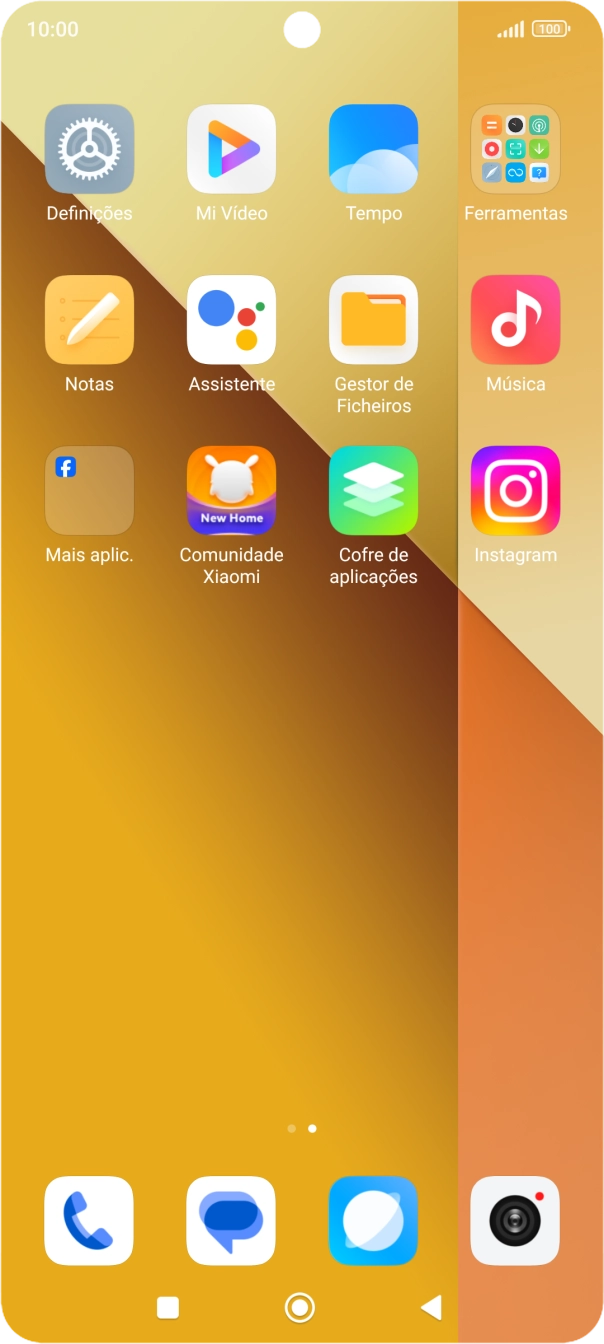Open Gestor de Ficheiros

coord(373,320)
